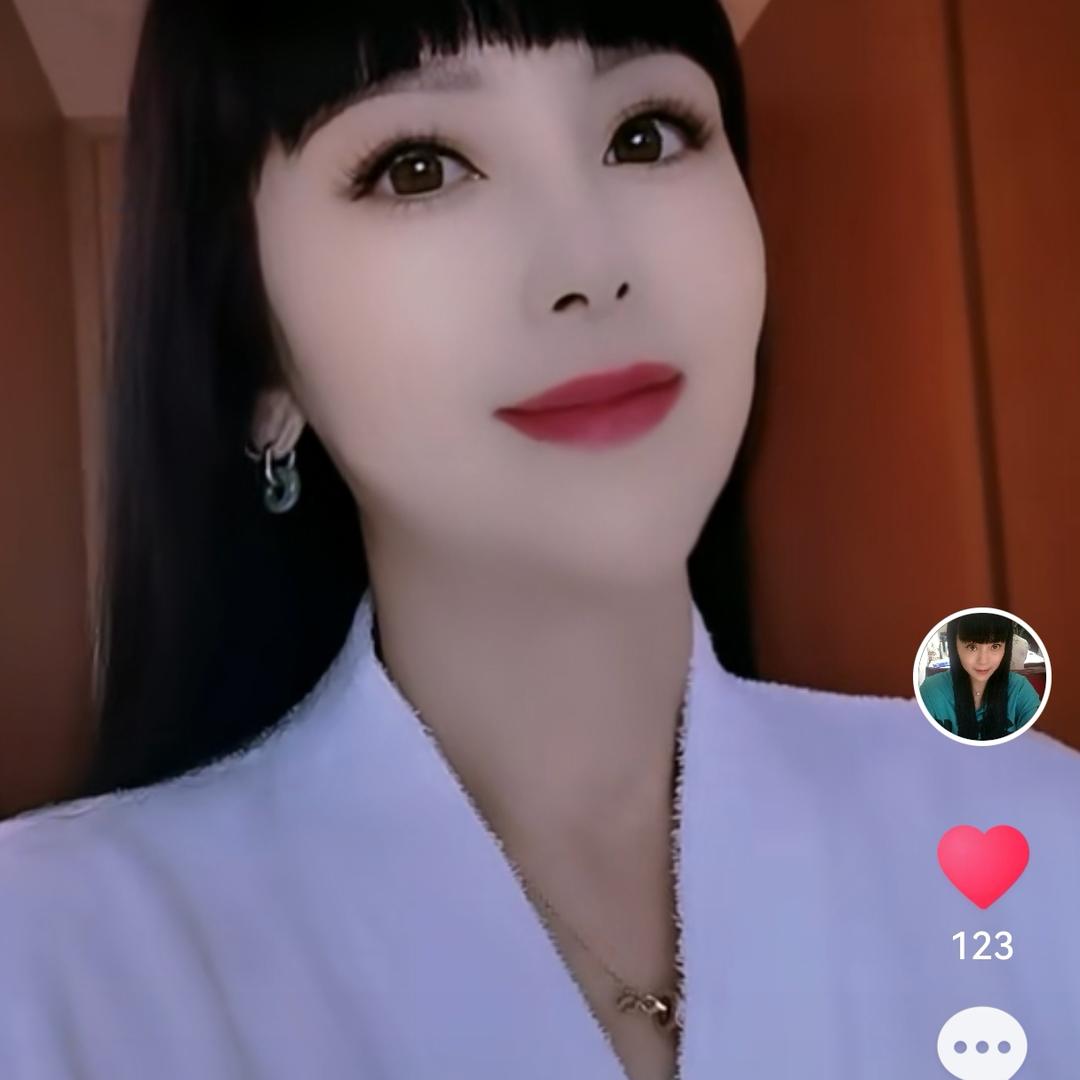
Task: Open the creator's profile avatar
Action: pyautogui.click(x=982, y=676)
